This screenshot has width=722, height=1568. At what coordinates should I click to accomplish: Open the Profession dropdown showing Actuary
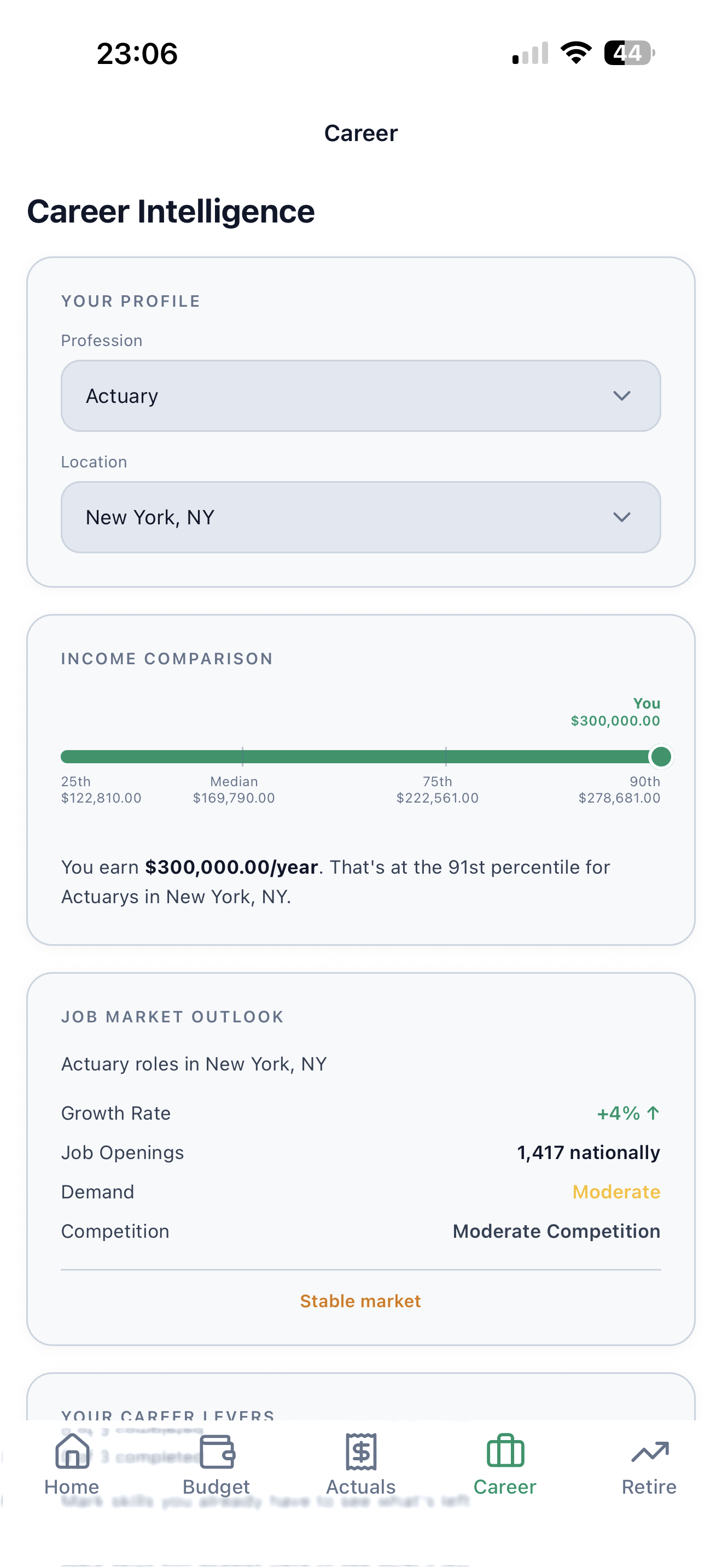click(360, 396)
